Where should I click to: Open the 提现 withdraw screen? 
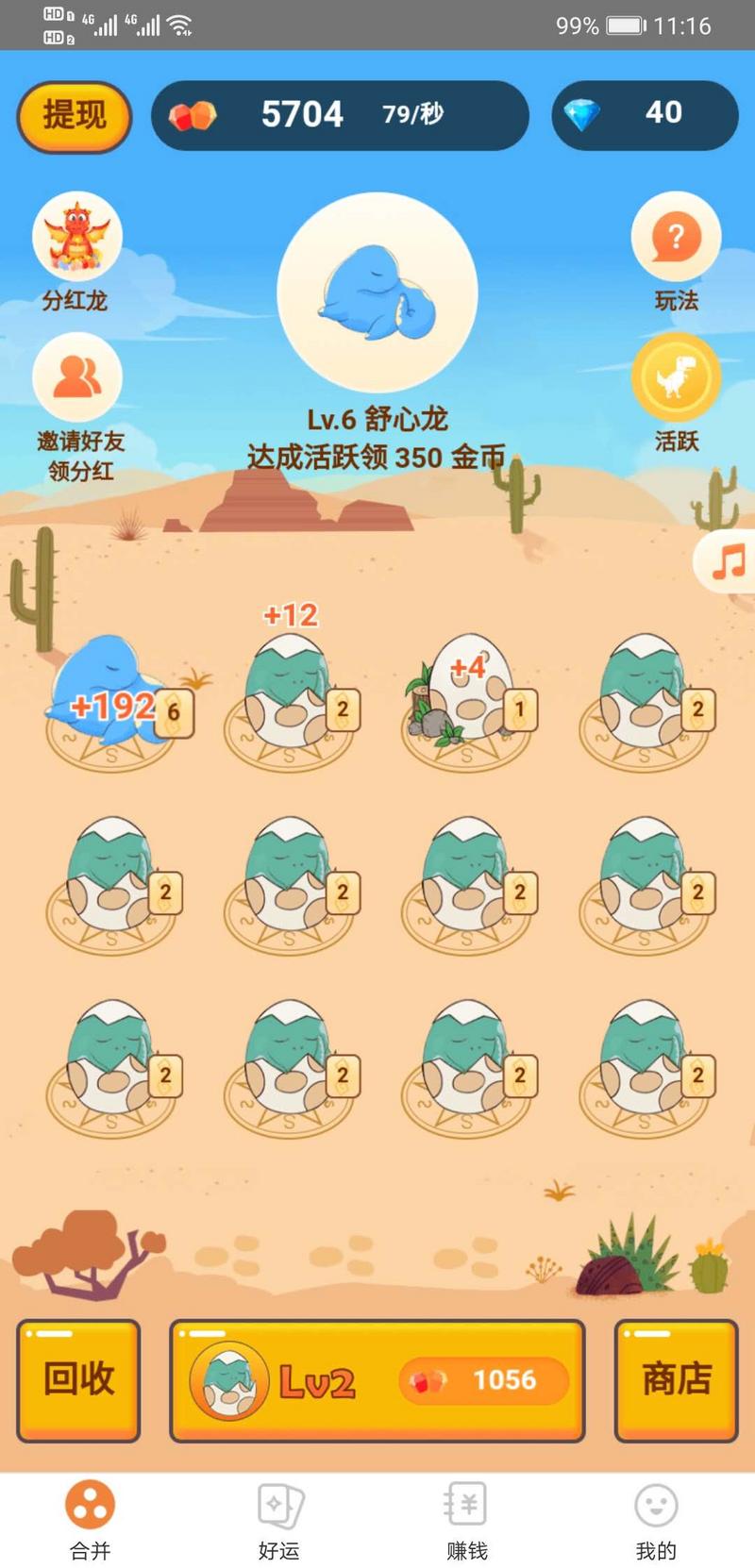(x=74, y=115)
